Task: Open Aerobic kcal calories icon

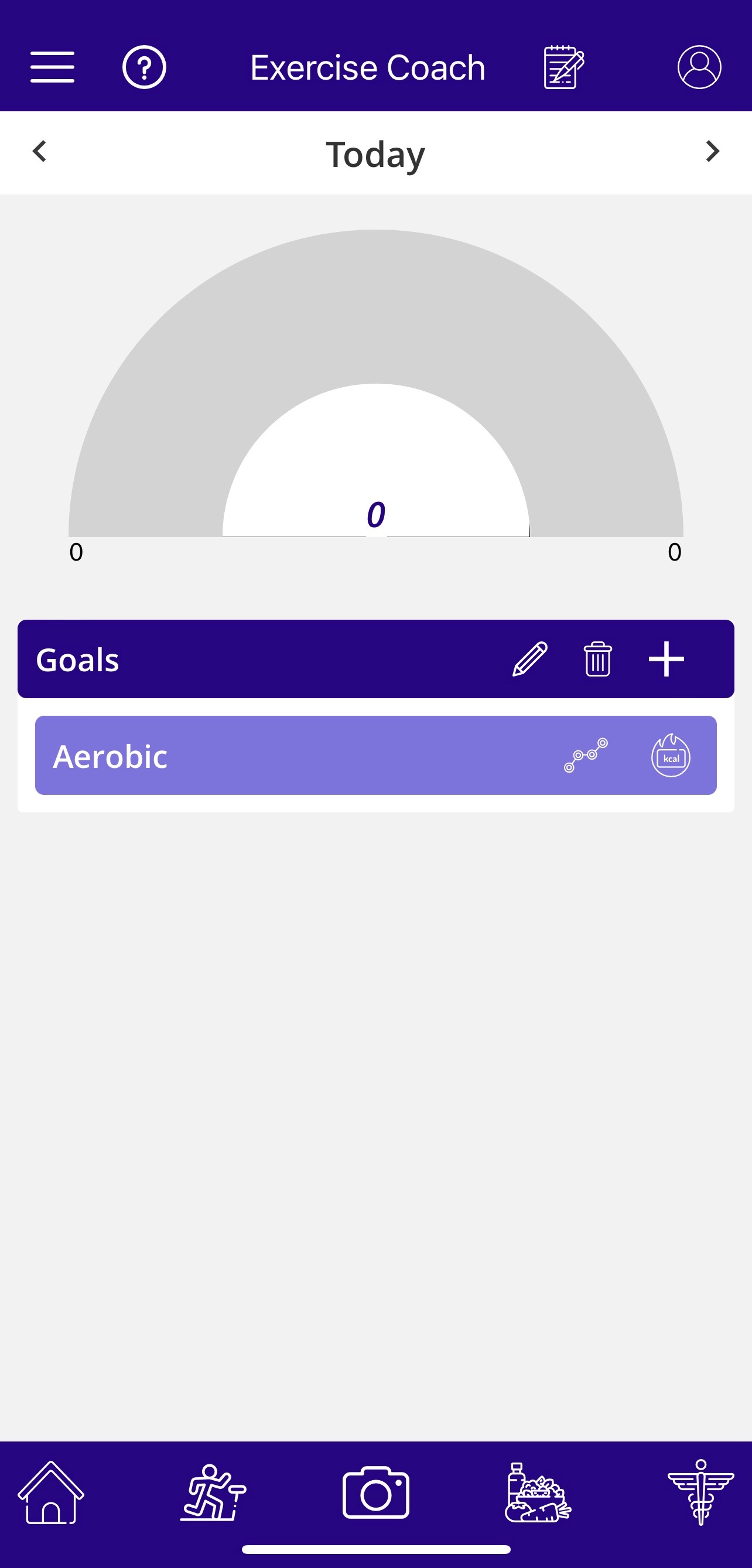Action: [x=671, y=756]
